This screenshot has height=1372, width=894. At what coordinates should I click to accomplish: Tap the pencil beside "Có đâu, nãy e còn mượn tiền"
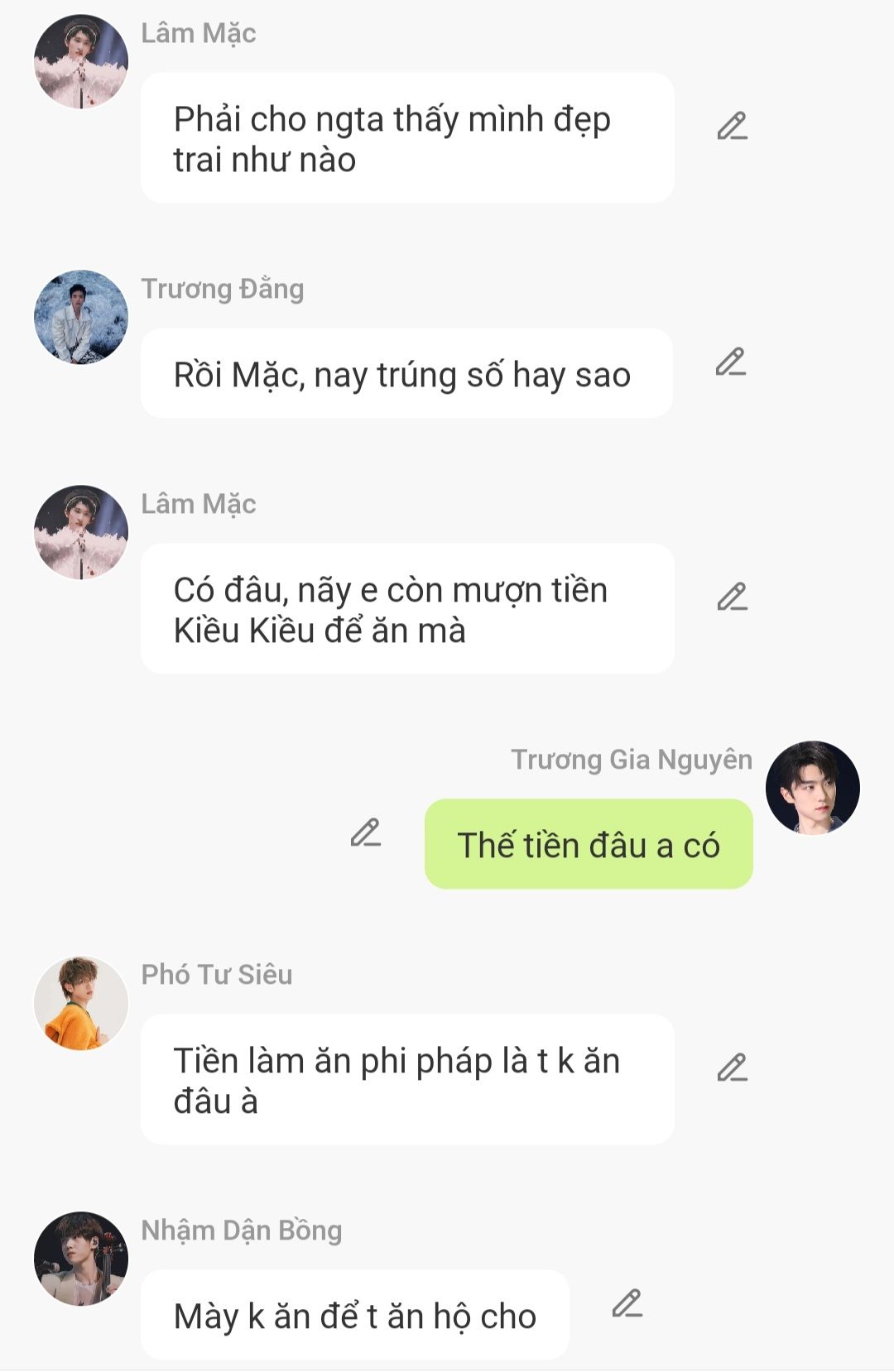(732, 597)
